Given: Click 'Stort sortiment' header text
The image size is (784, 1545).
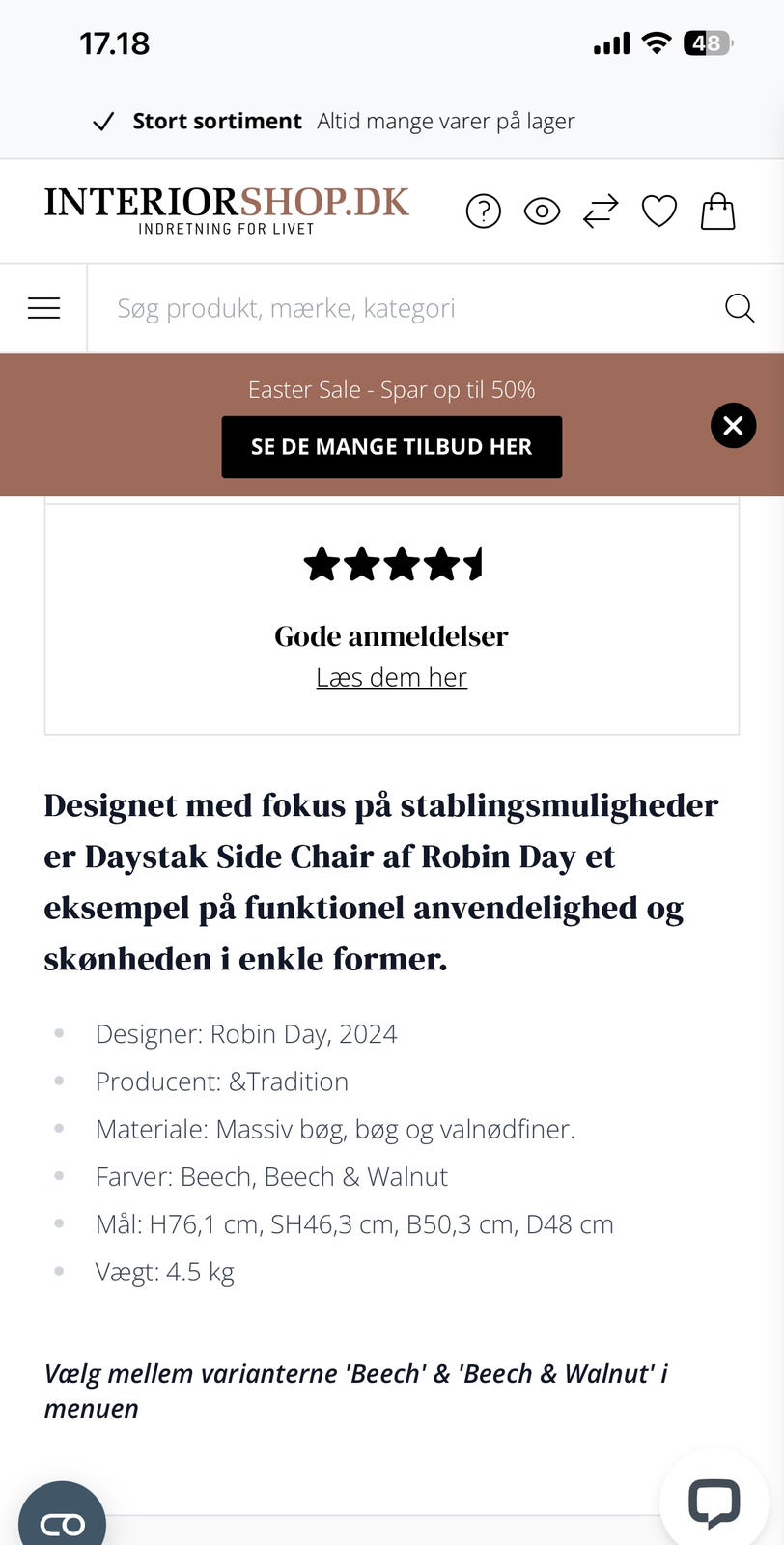Looking at the screenshot, I should [x=217, y=121].
